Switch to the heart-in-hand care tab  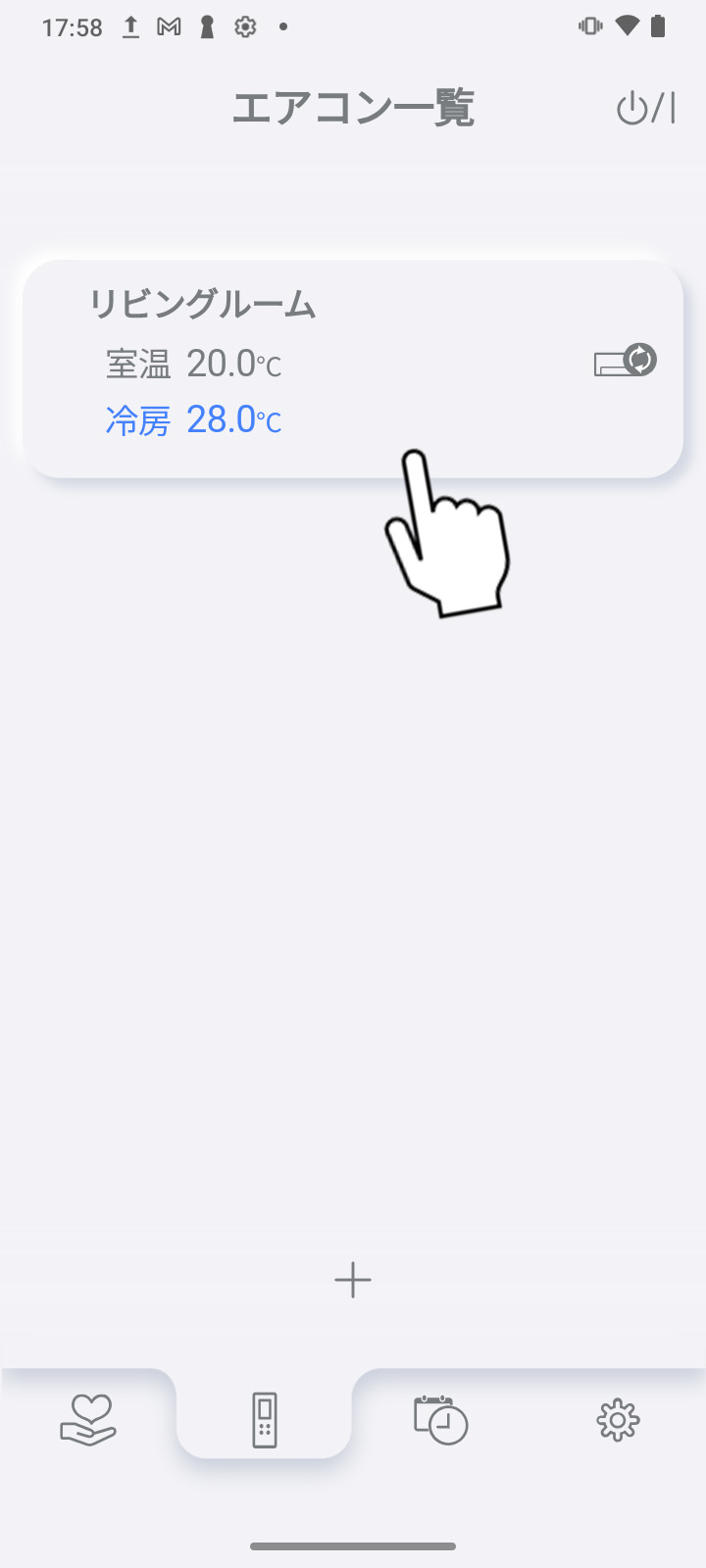[x=88, y=1420]
